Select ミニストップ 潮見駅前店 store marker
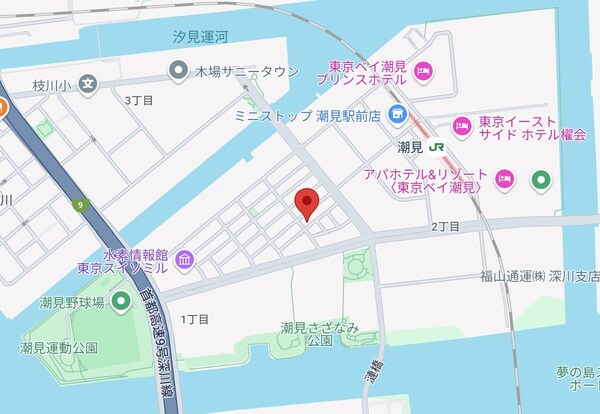Screen dimensions: 600x414 (x=398, y=115)
